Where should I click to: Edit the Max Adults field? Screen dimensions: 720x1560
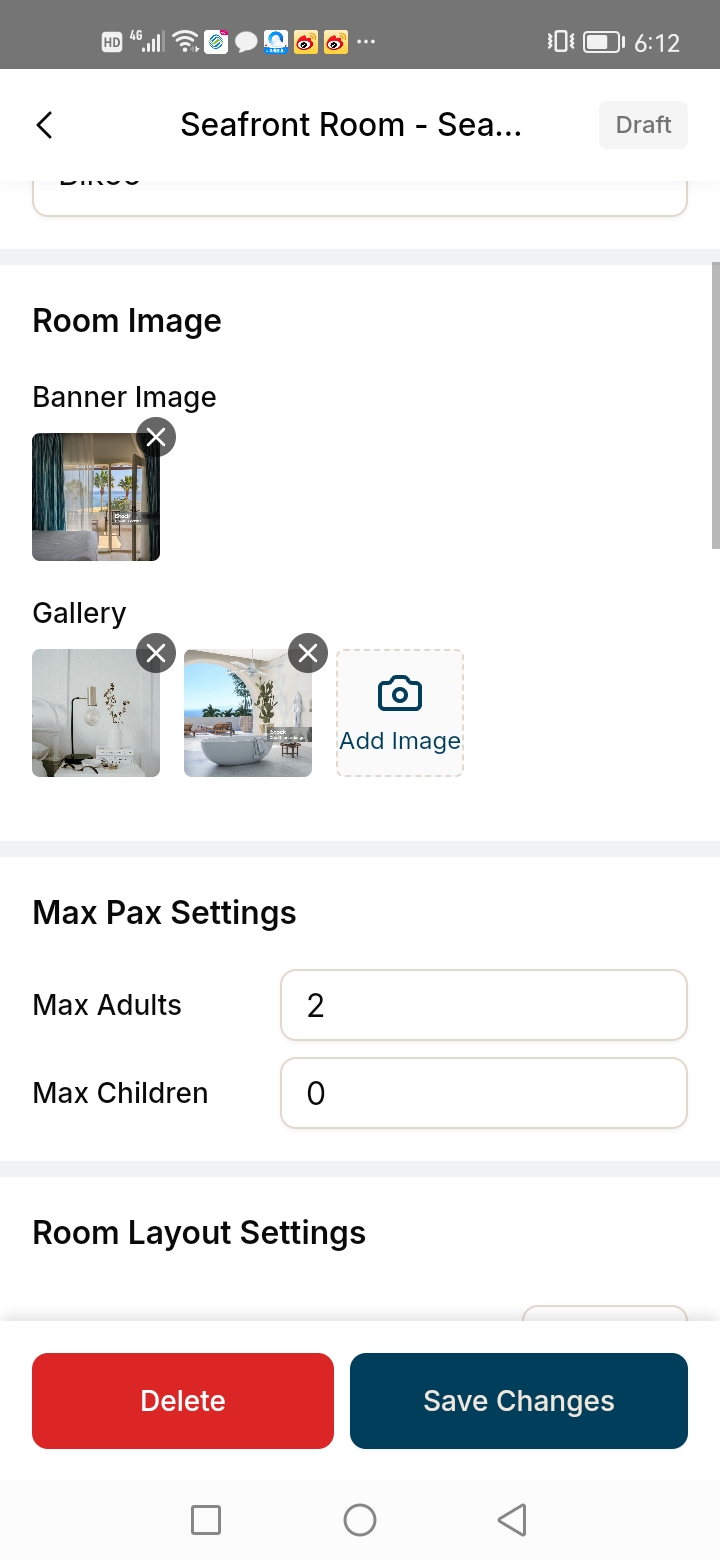[x=483, y=1005]
